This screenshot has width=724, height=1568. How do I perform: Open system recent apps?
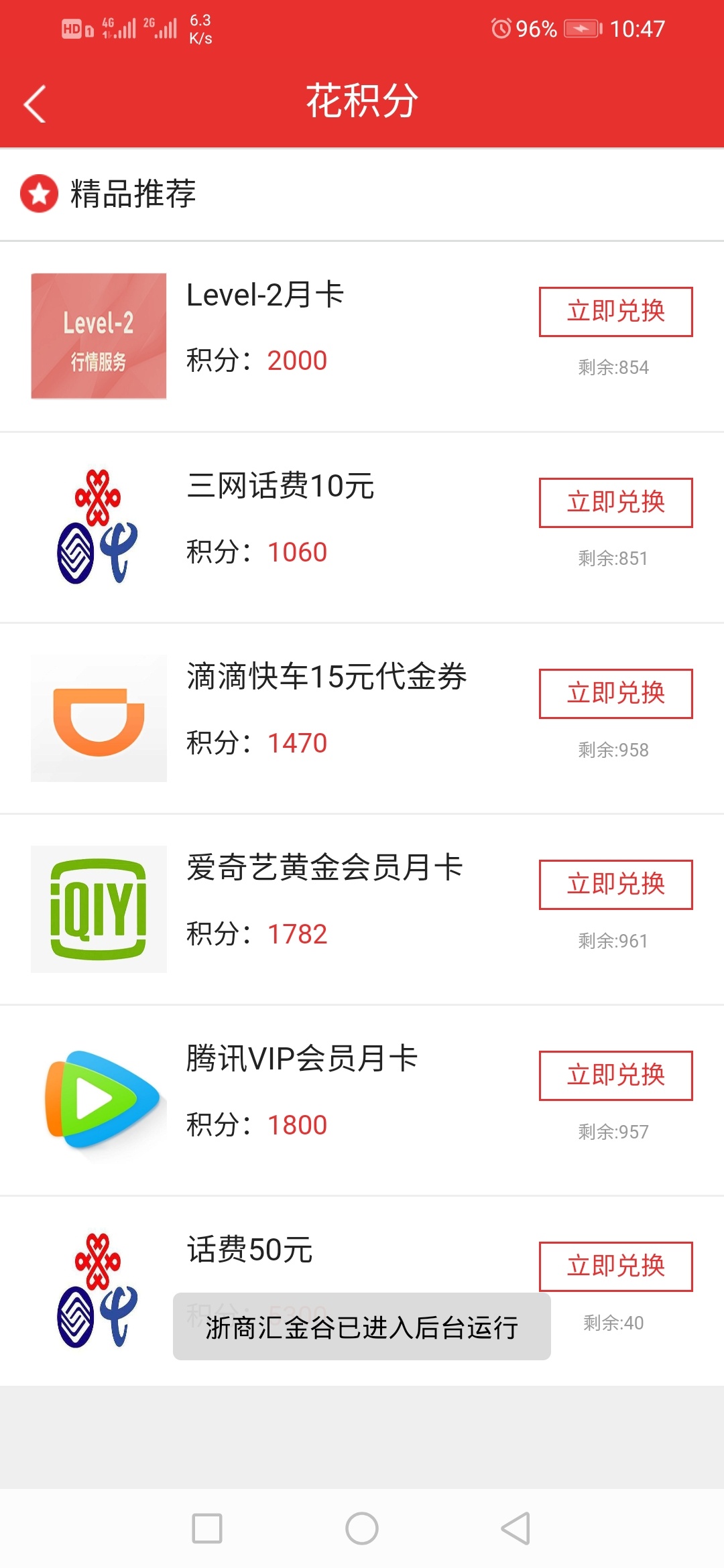click(207, 1528)
